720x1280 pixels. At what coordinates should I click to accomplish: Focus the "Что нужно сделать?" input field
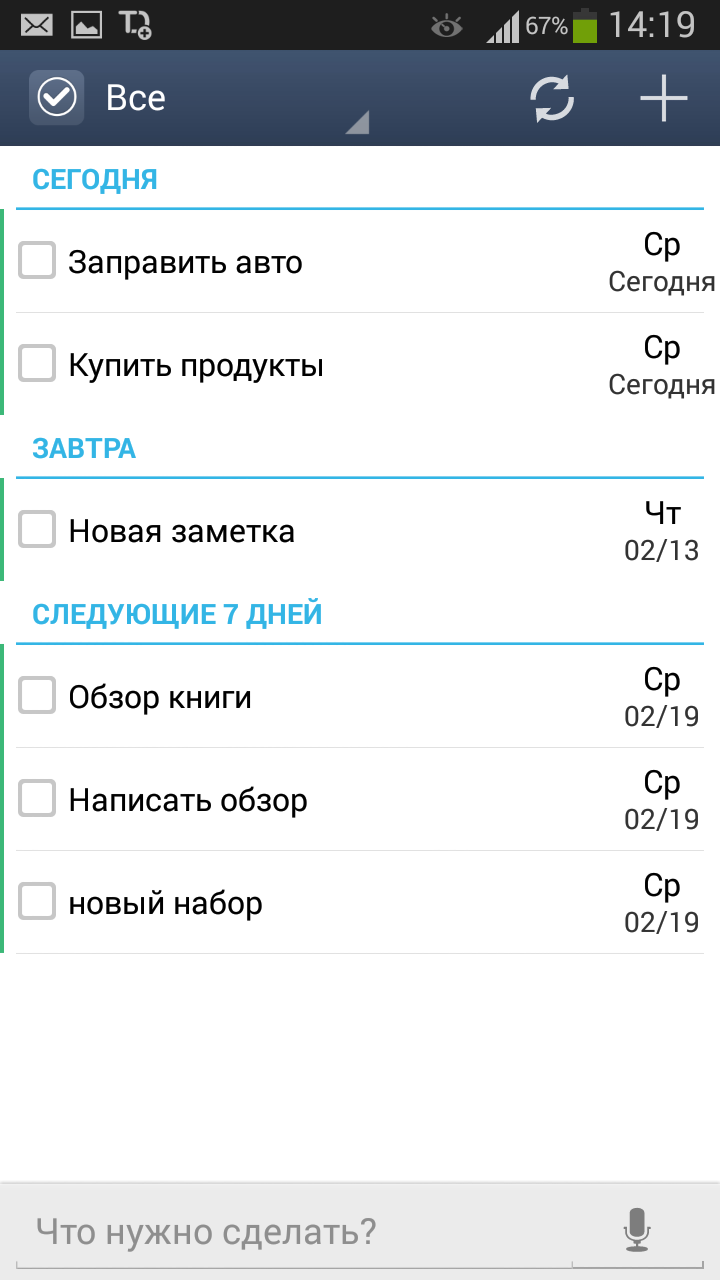(x=290, y=1231)
